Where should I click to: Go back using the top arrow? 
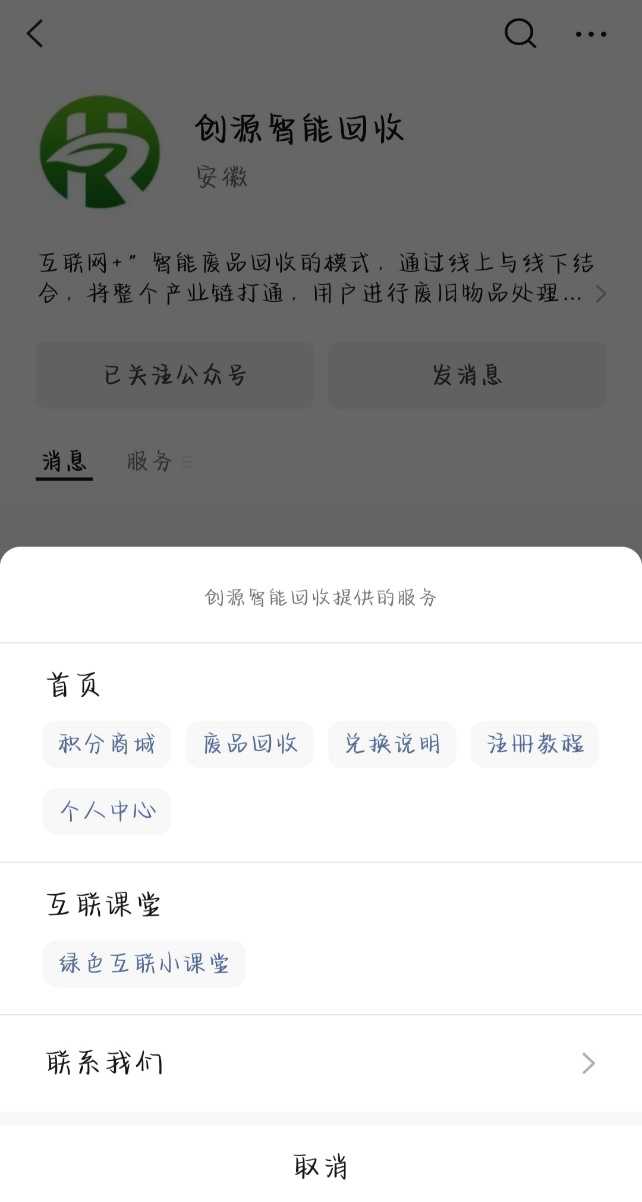coord(35,34)
